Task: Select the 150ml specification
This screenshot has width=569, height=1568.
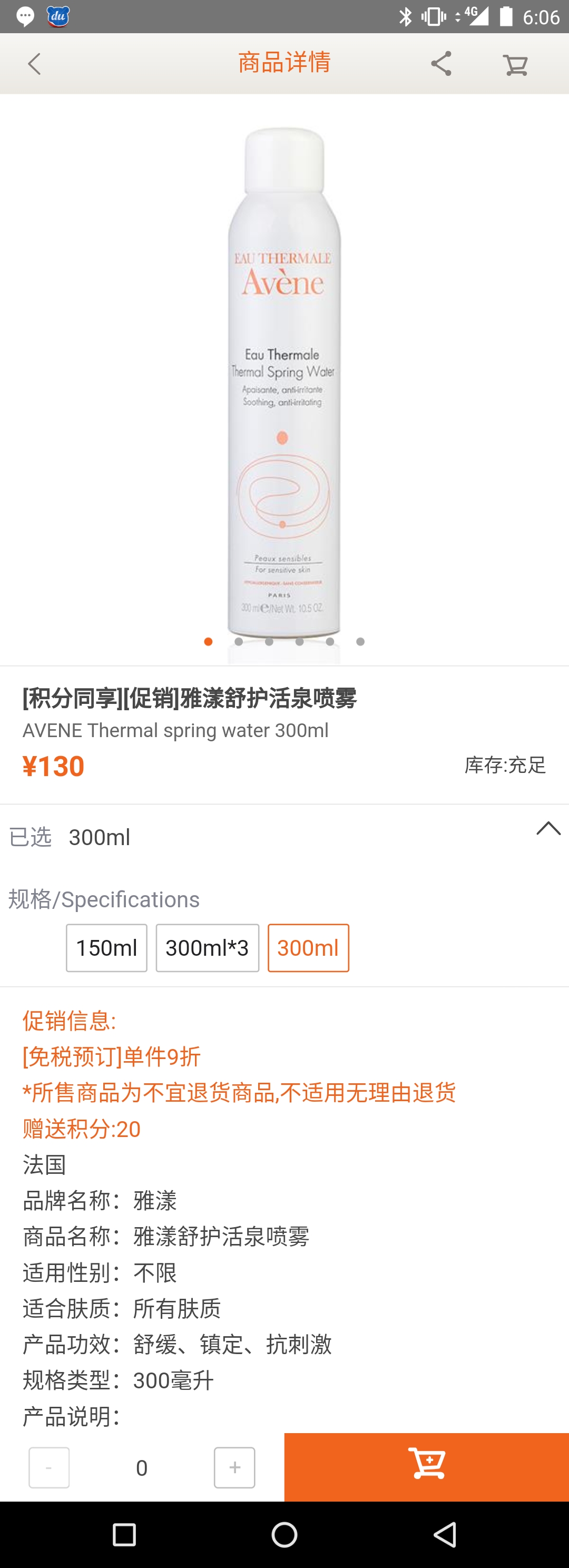Action: click(x=106, y=948)
